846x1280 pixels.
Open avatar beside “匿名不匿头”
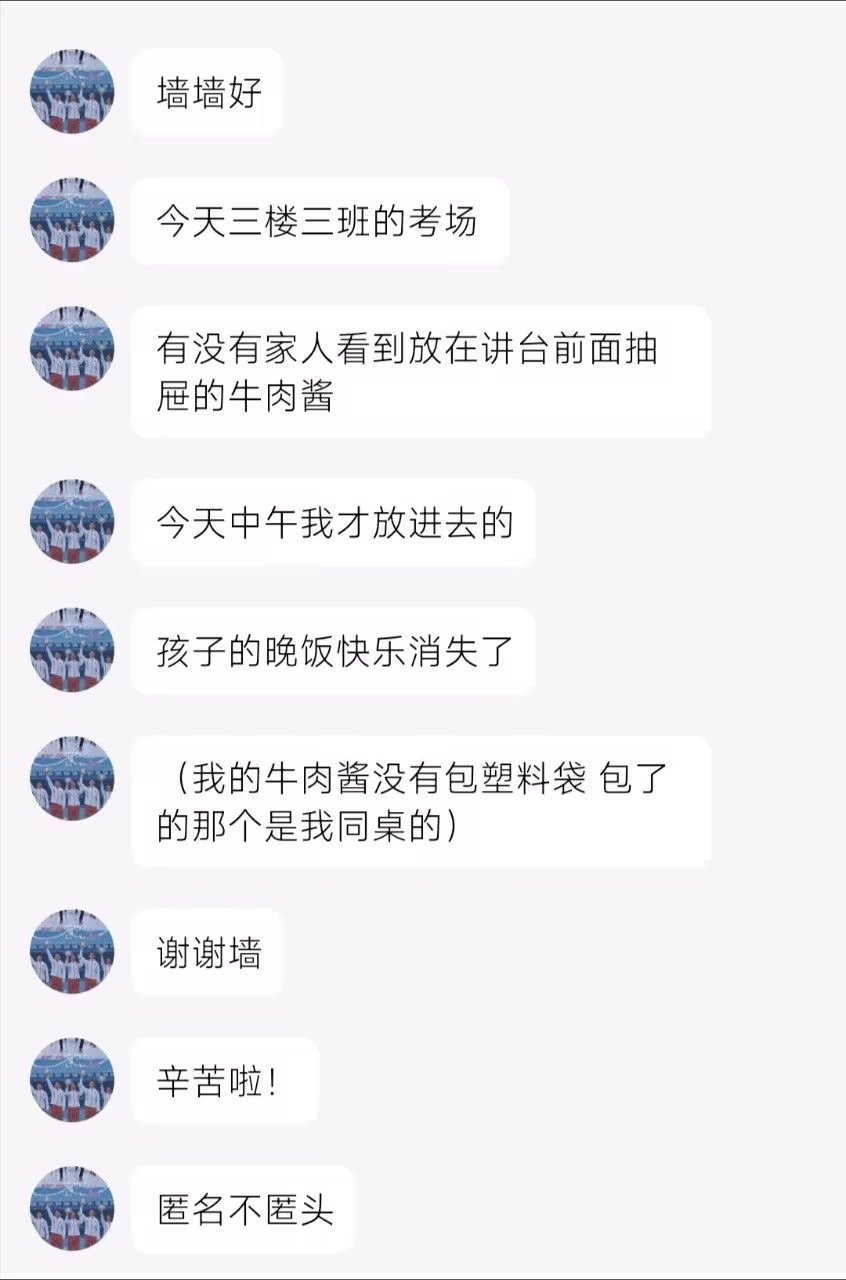72,1208
